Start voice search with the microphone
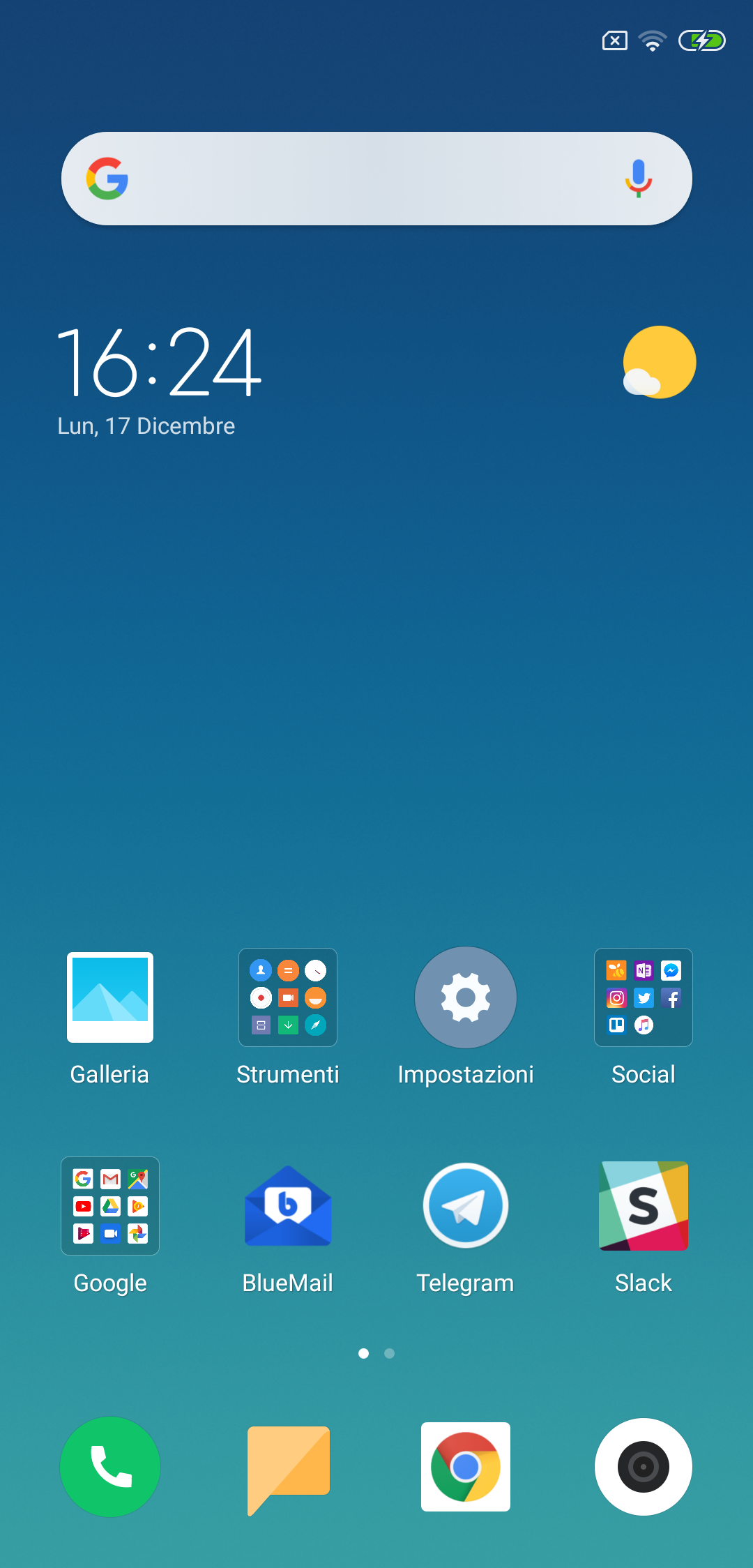The image size is (753, 1568). (x=638, y=179)
